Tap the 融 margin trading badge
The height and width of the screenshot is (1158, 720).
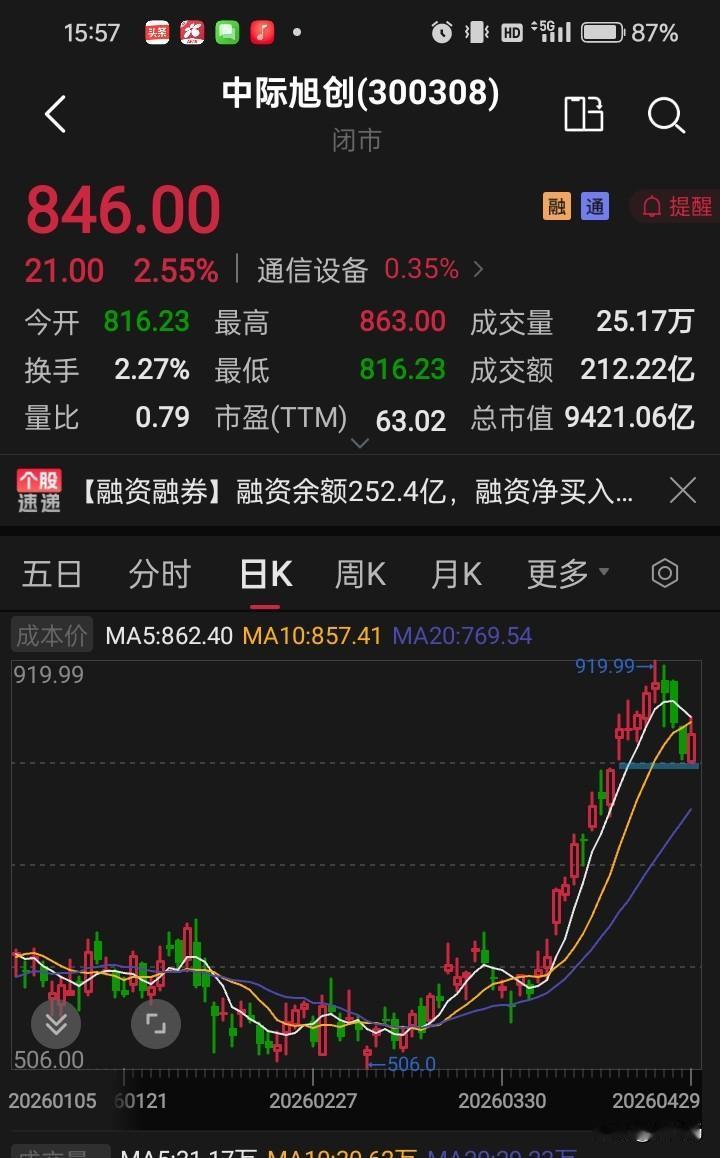pyautogui.click(x=559, y=206)
